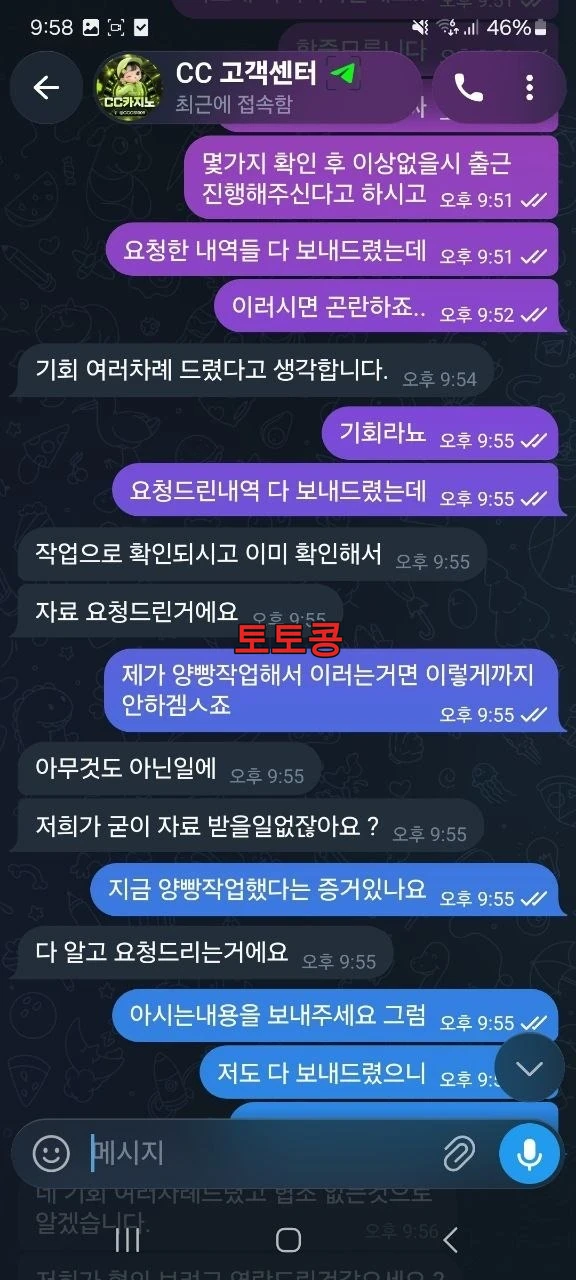576x1280 pixels.
Task: Tap the system home button
Action: [288, 1240]
